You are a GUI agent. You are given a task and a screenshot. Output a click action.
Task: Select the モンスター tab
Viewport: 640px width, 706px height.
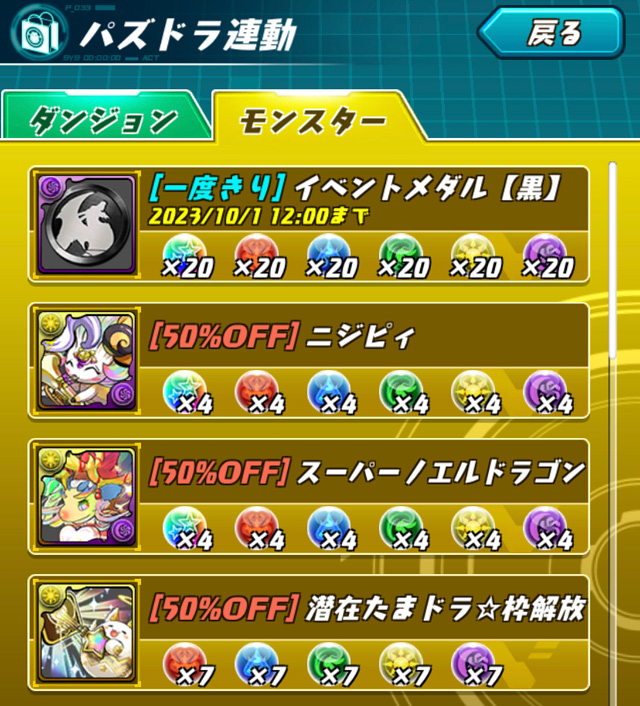pos(312,121)
